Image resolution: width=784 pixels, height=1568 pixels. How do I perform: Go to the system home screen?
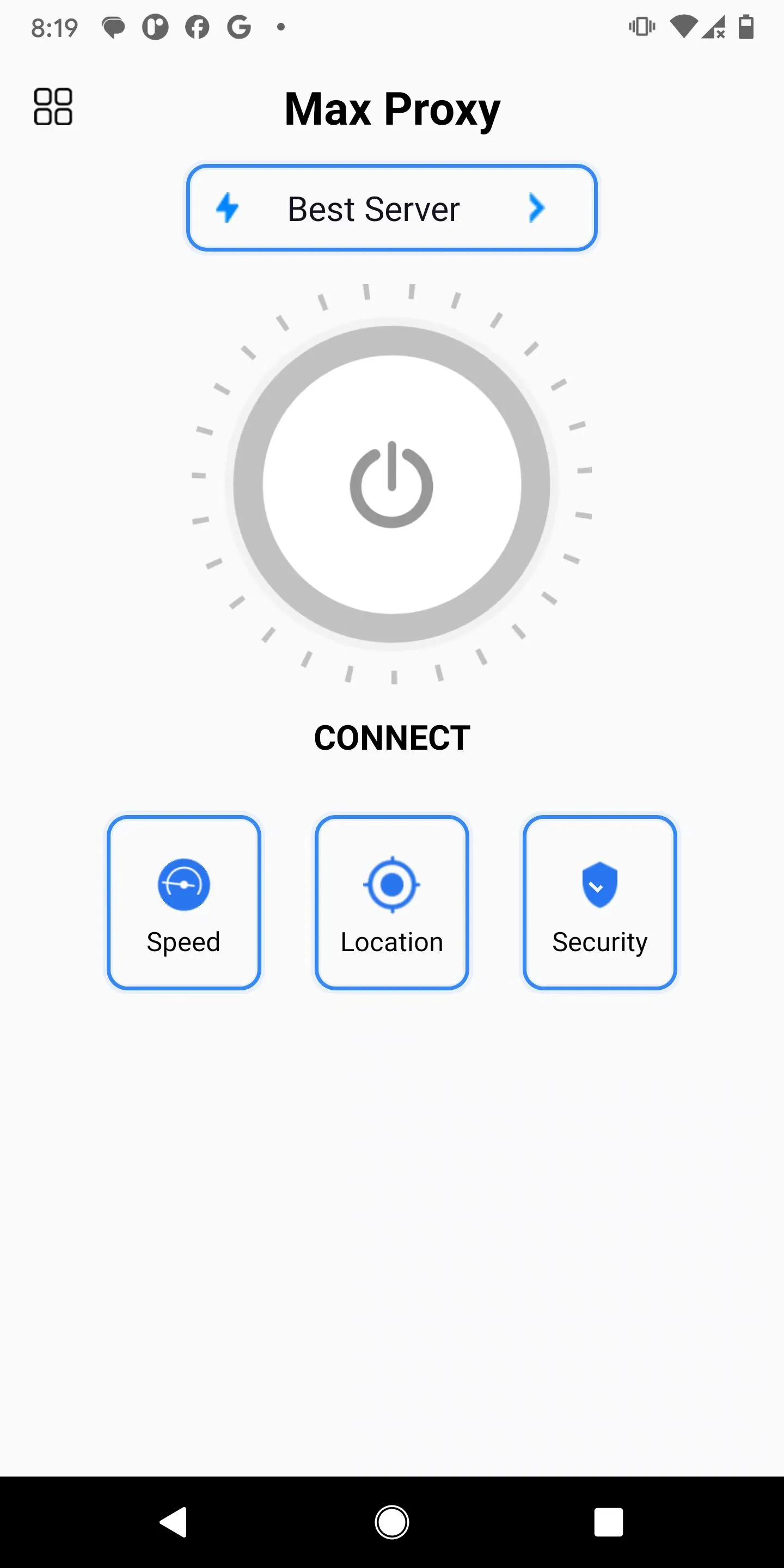(391, 1522)
